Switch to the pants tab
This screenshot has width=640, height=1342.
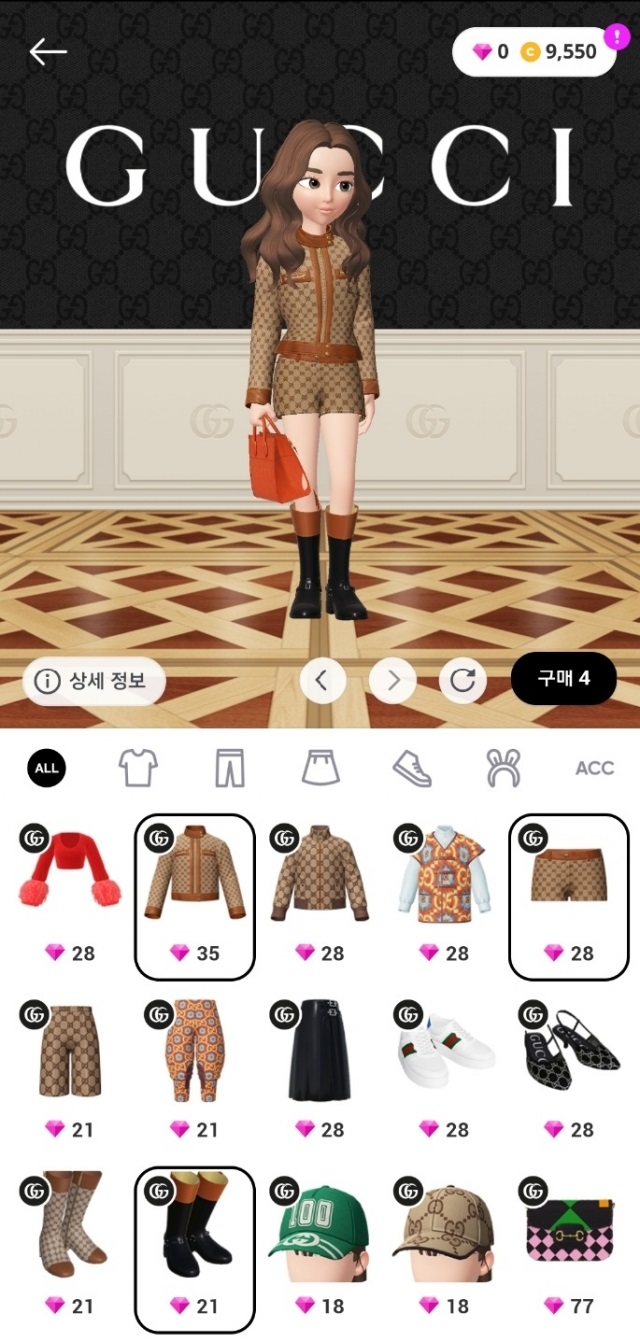pyautogui.click(x=230, y=768)
